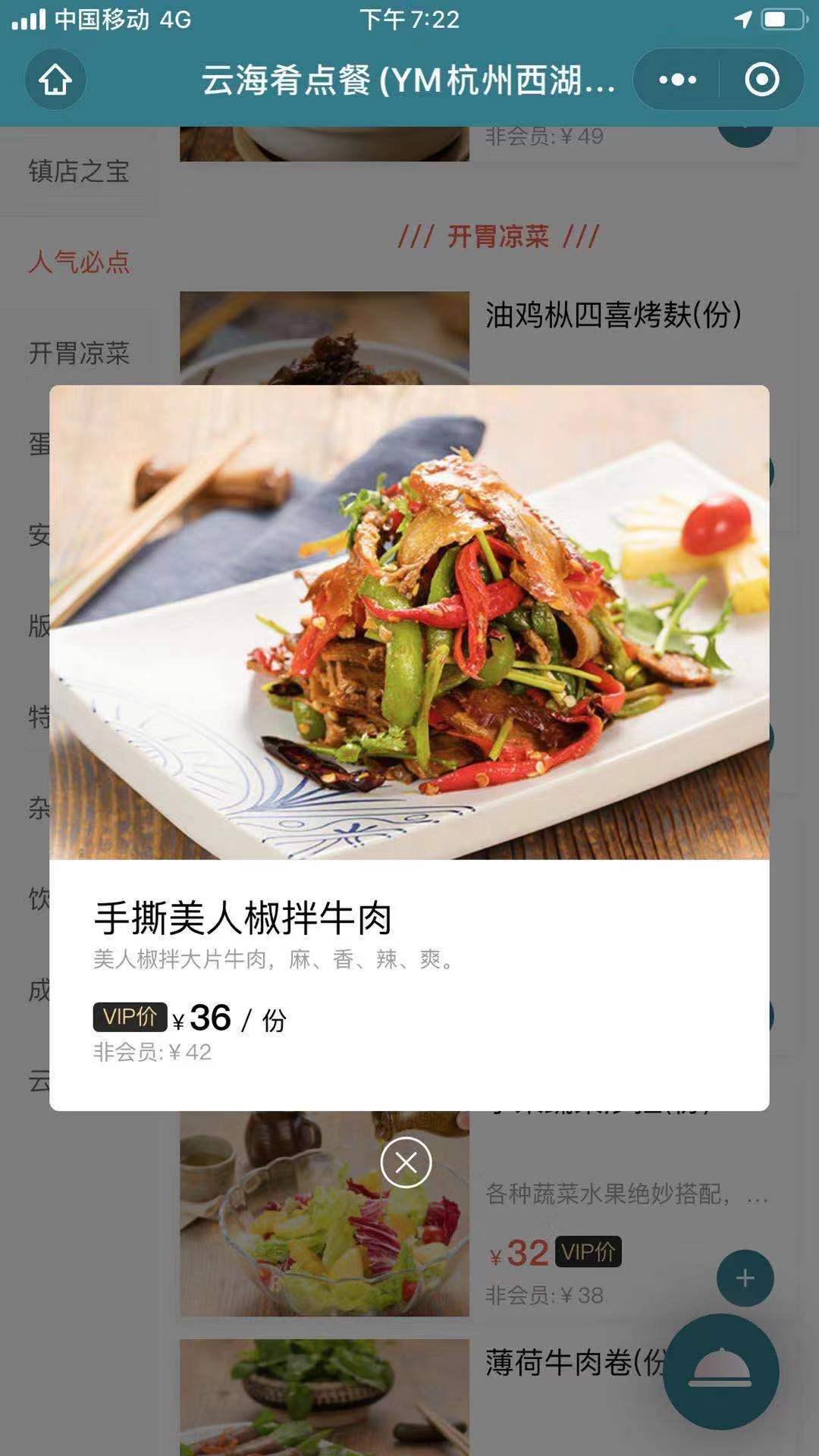Add the ¥32 salad dish to order
Viewport: 819px width, 1456px height.
pyautogui.click(x=745, y=1279)
